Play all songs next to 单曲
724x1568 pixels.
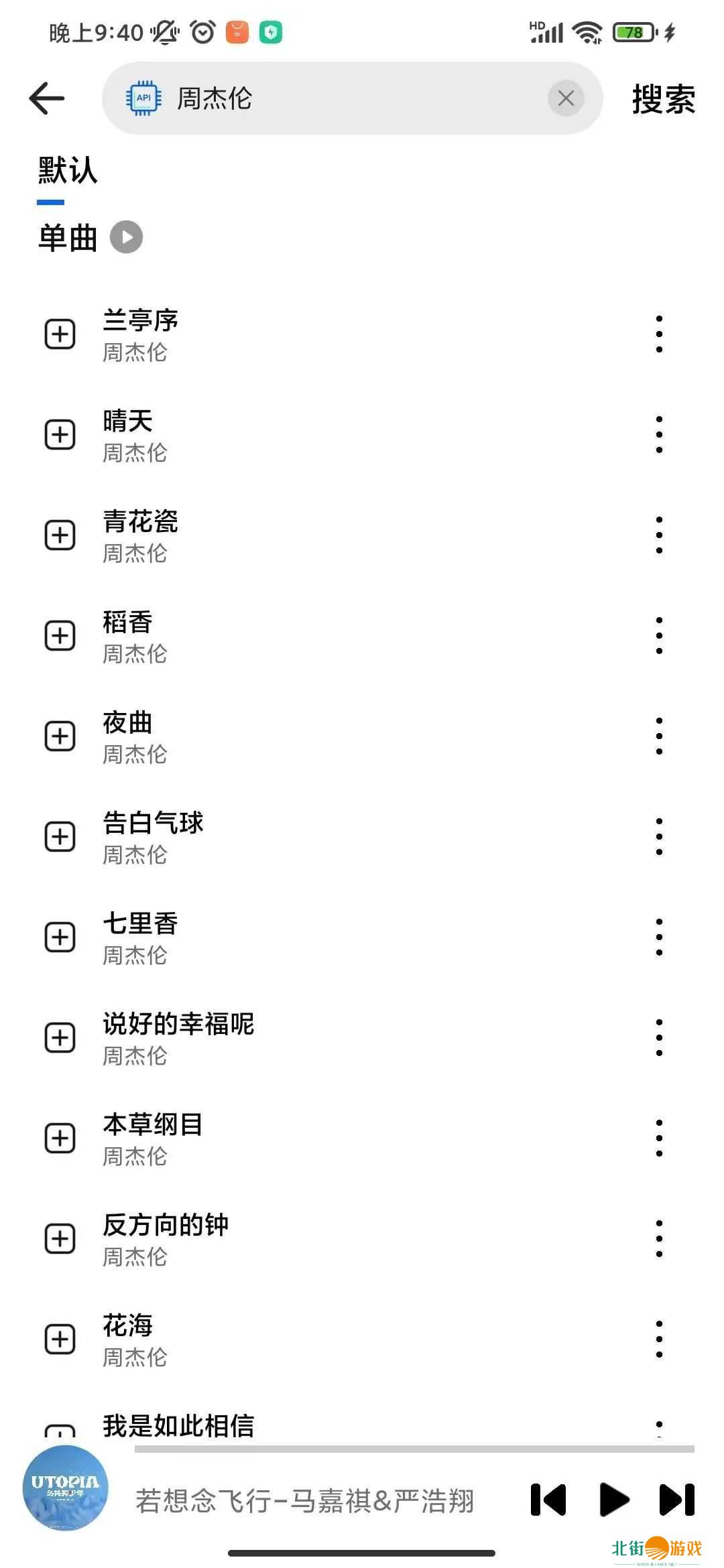point(127,237)
